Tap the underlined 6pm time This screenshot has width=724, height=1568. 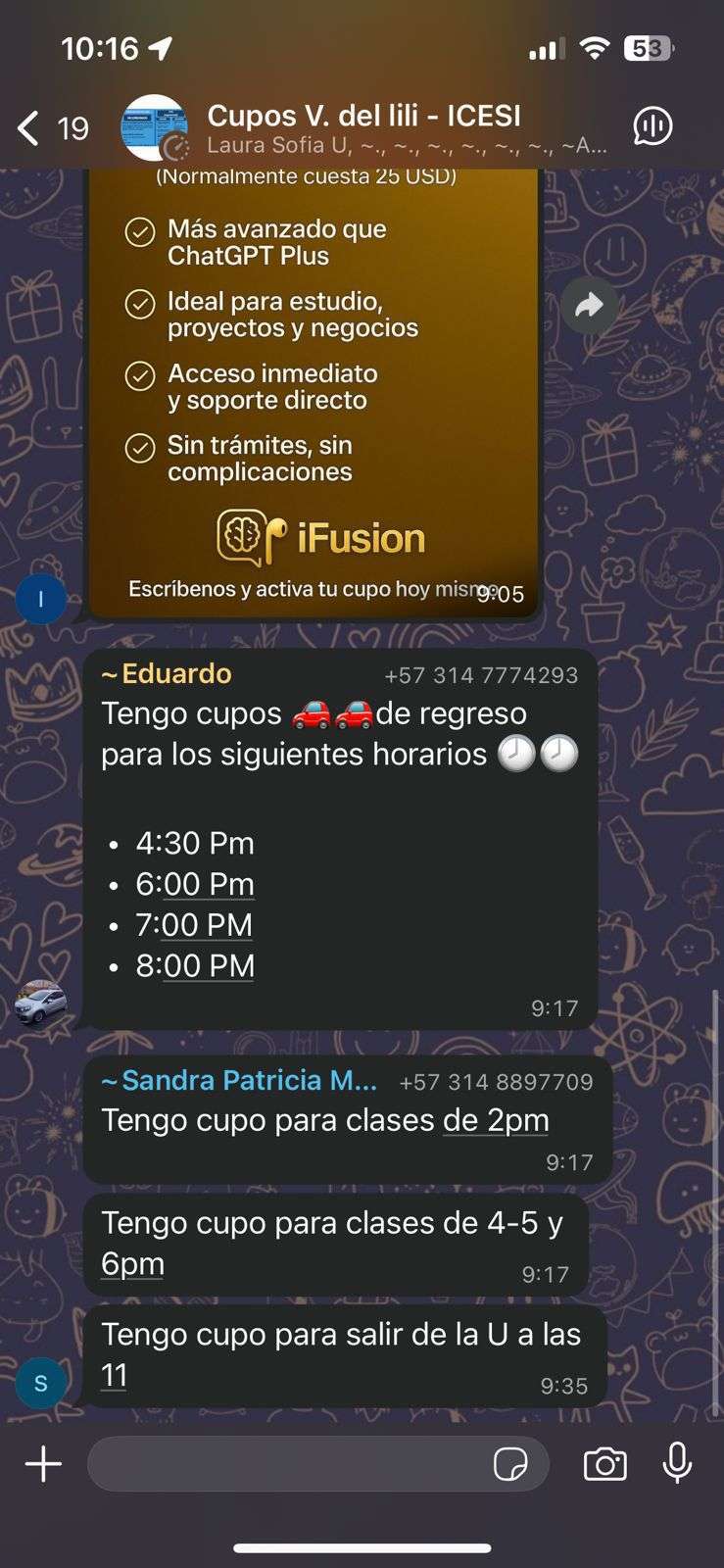coord(132,1264)
